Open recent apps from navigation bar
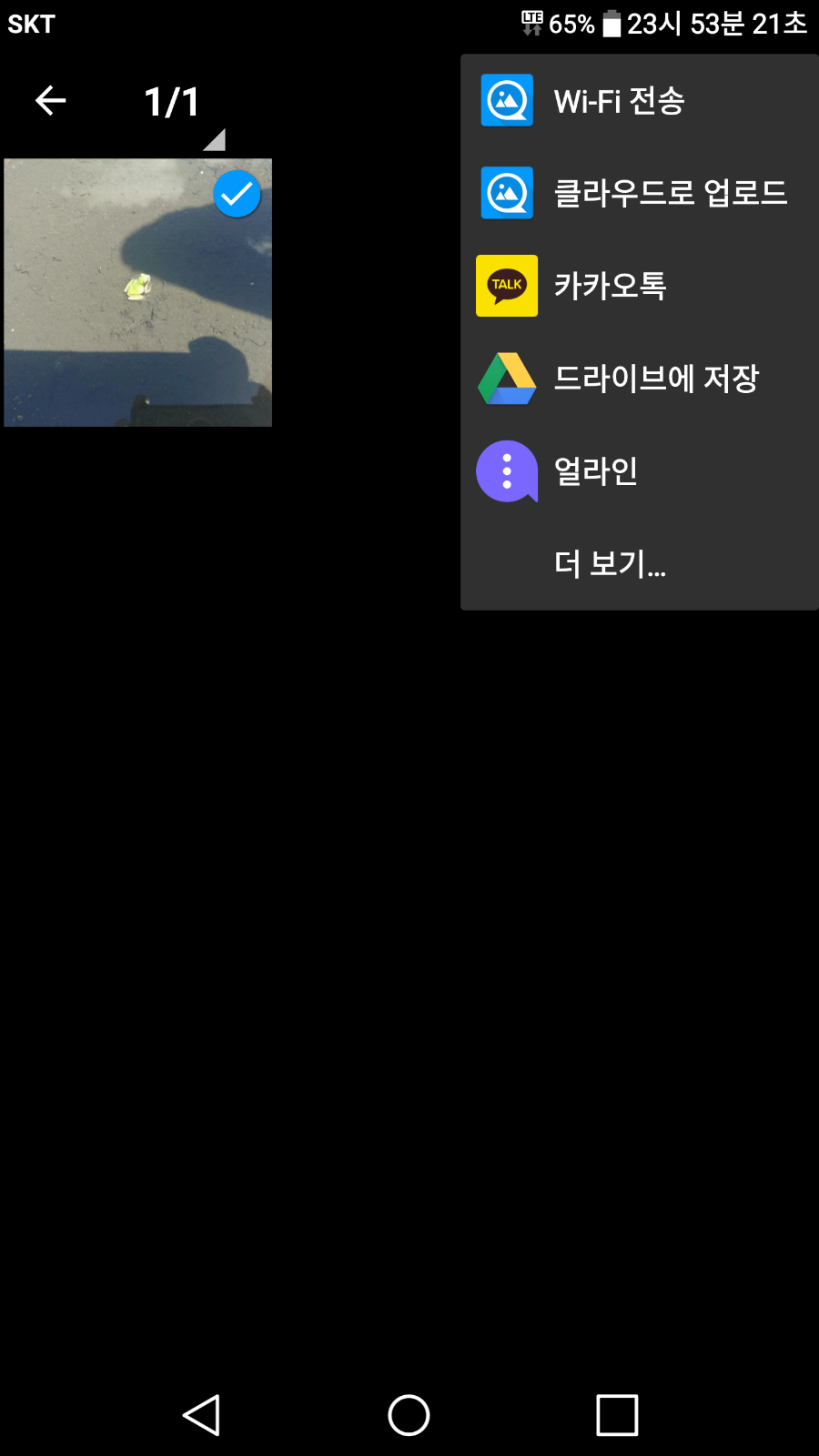 coord(617,1415)
